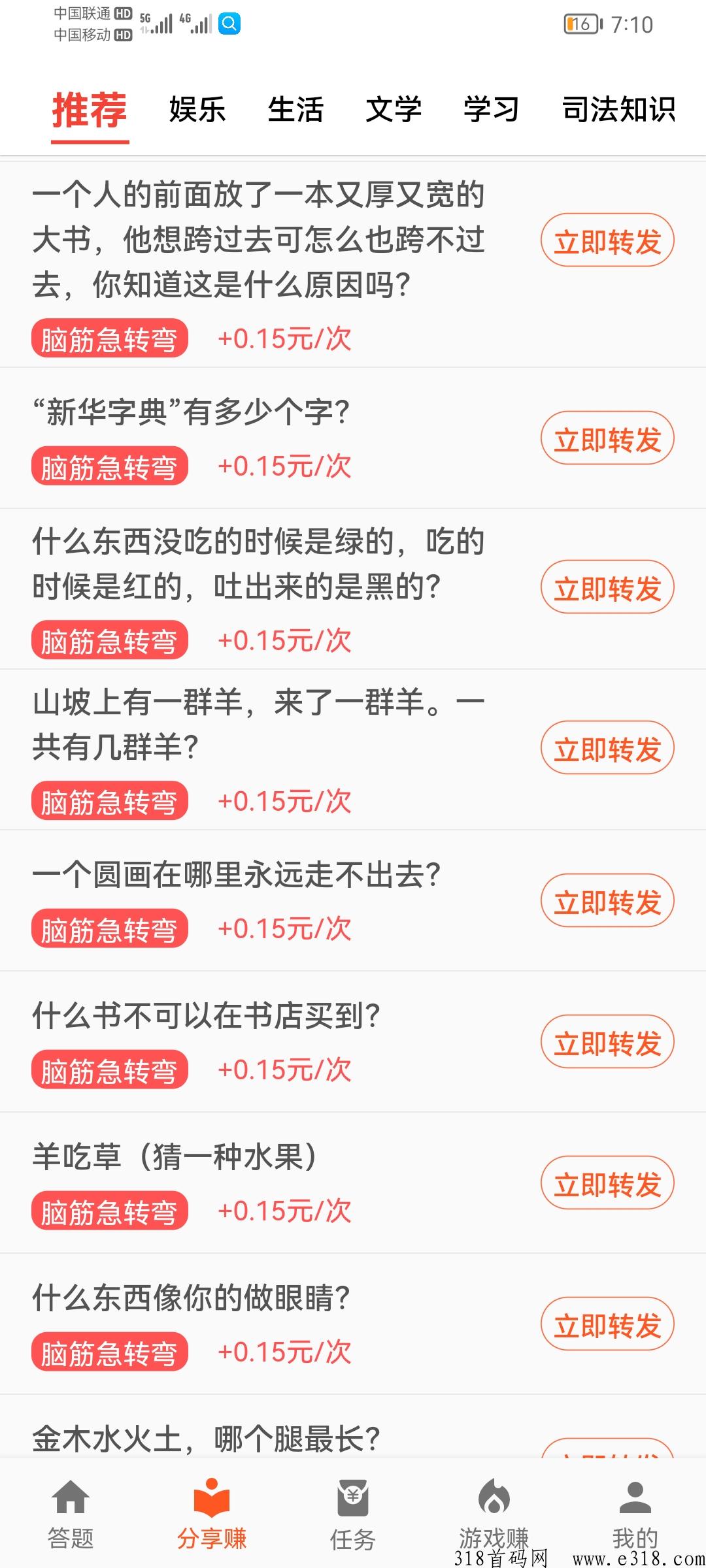
Task: Tap the battery indicator in status bar
Action: pyautogui.click(x=580, y=24)
